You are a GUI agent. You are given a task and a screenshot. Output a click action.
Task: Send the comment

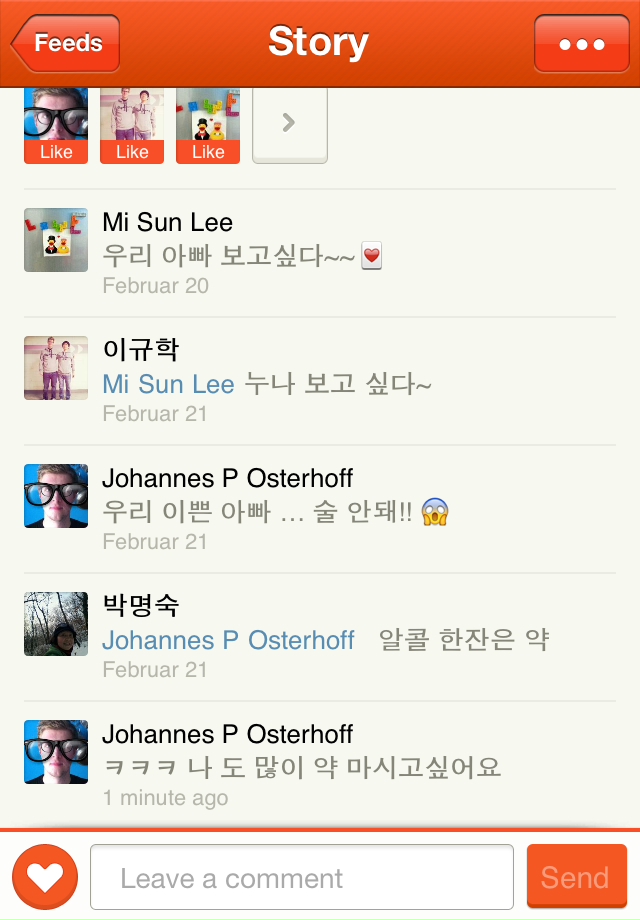pos(576,877)
